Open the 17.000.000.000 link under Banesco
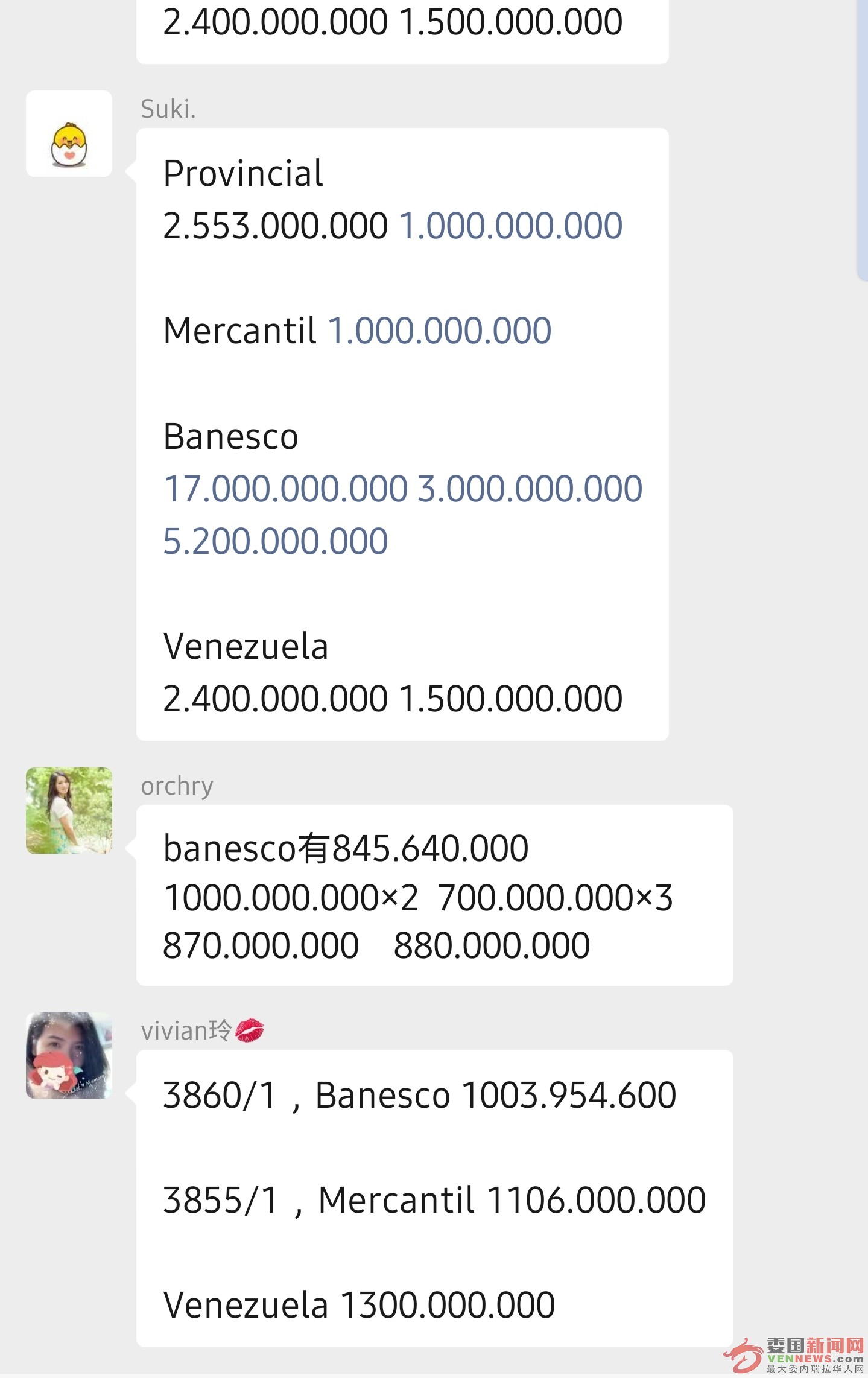The image size is (868, 1378). pos(285,489)
